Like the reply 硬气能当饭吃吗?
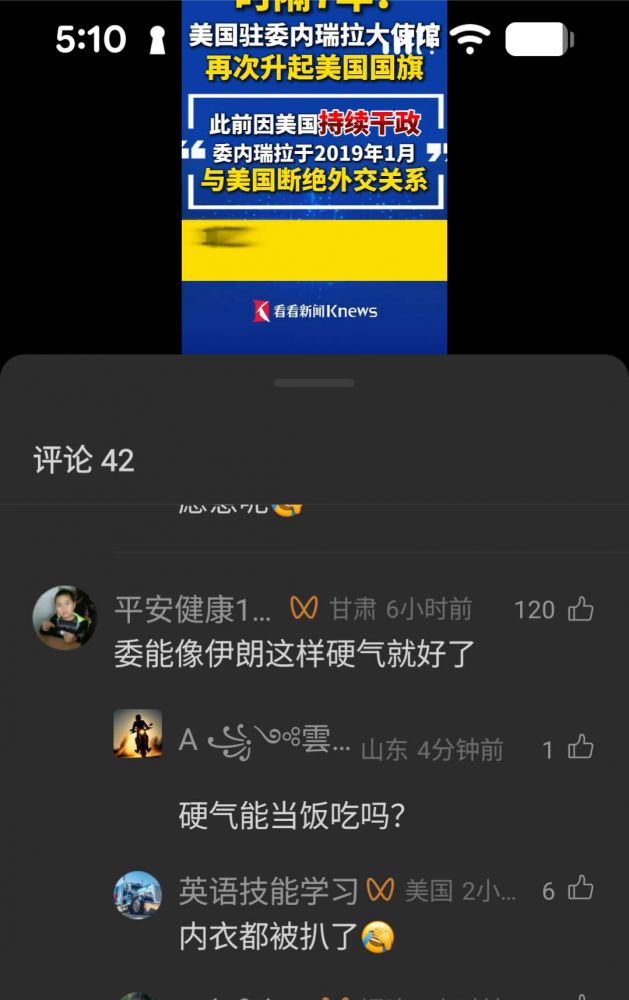 pyautogui.click(x=580, y=748)
